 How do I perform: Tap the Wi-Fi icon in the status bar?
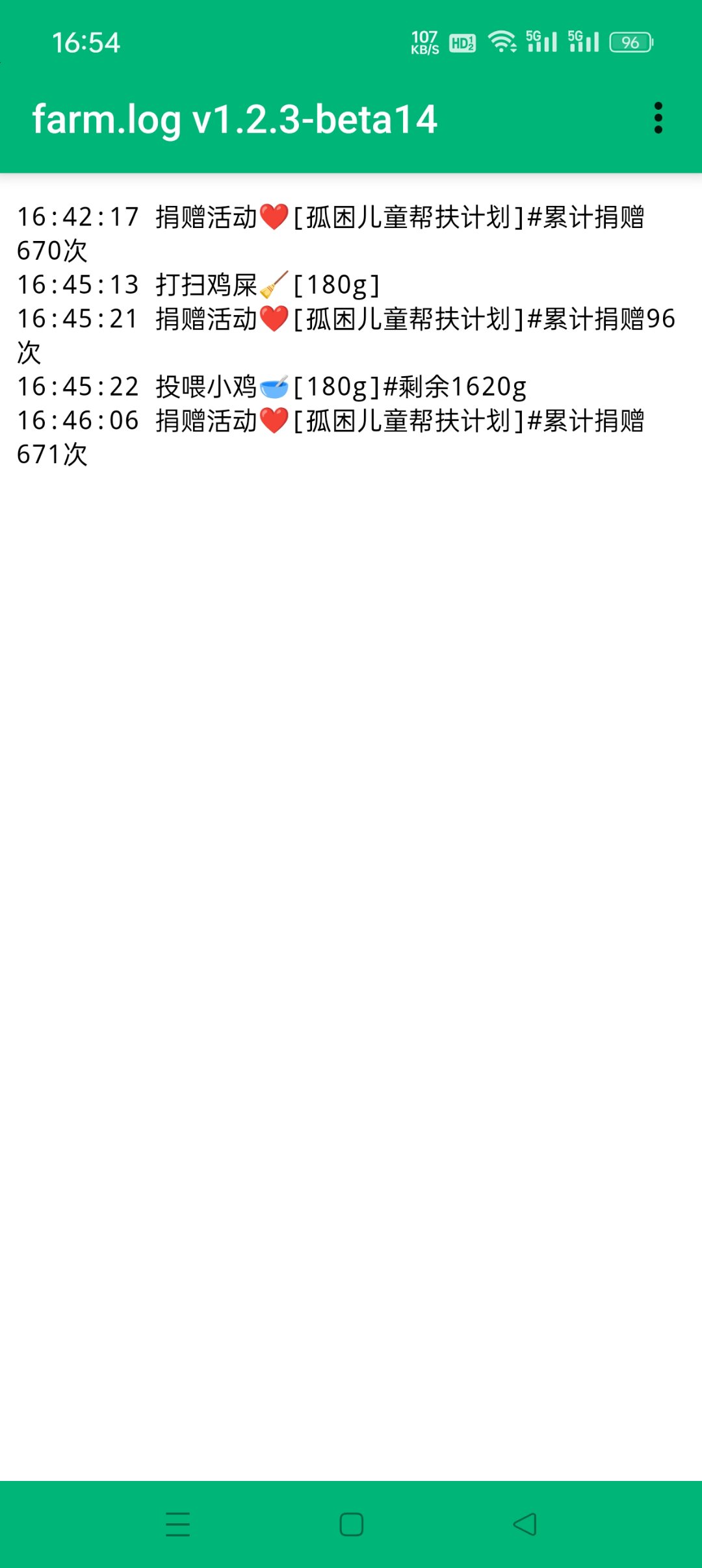pos(504,42)
